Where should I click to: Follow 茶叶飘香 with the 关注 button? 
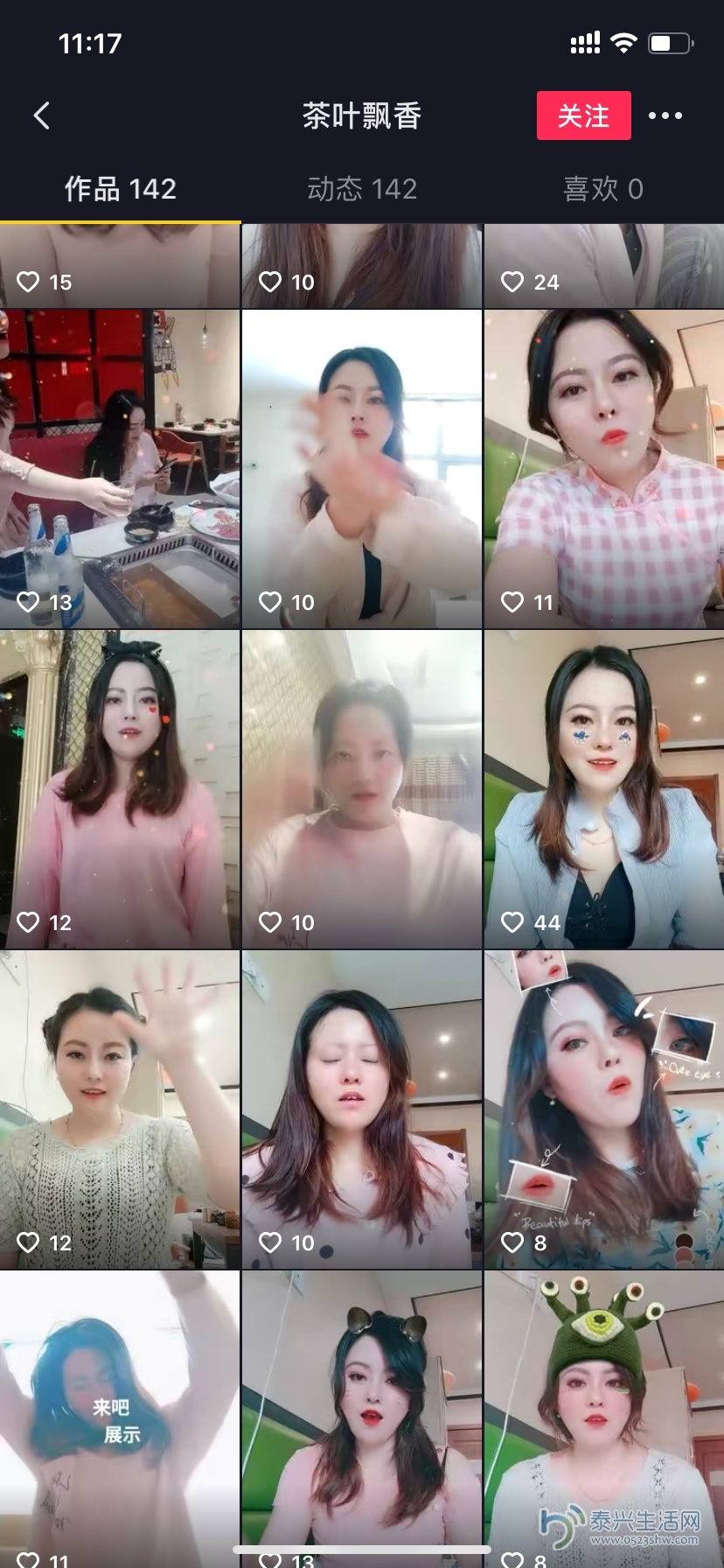click(583, 115)
